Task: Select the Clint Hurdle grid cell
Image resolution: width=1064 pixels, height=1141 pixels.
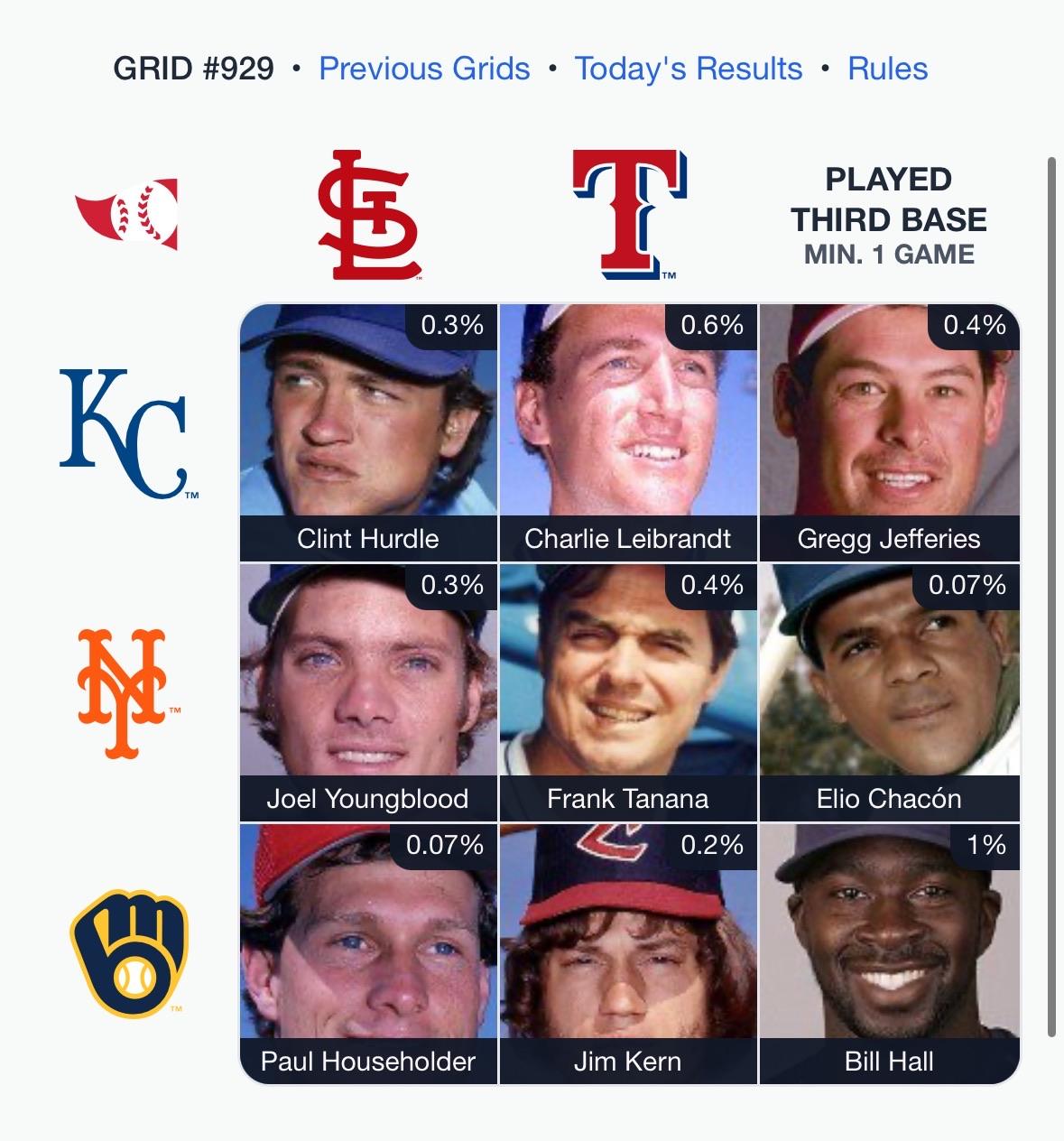Action: 368,432
